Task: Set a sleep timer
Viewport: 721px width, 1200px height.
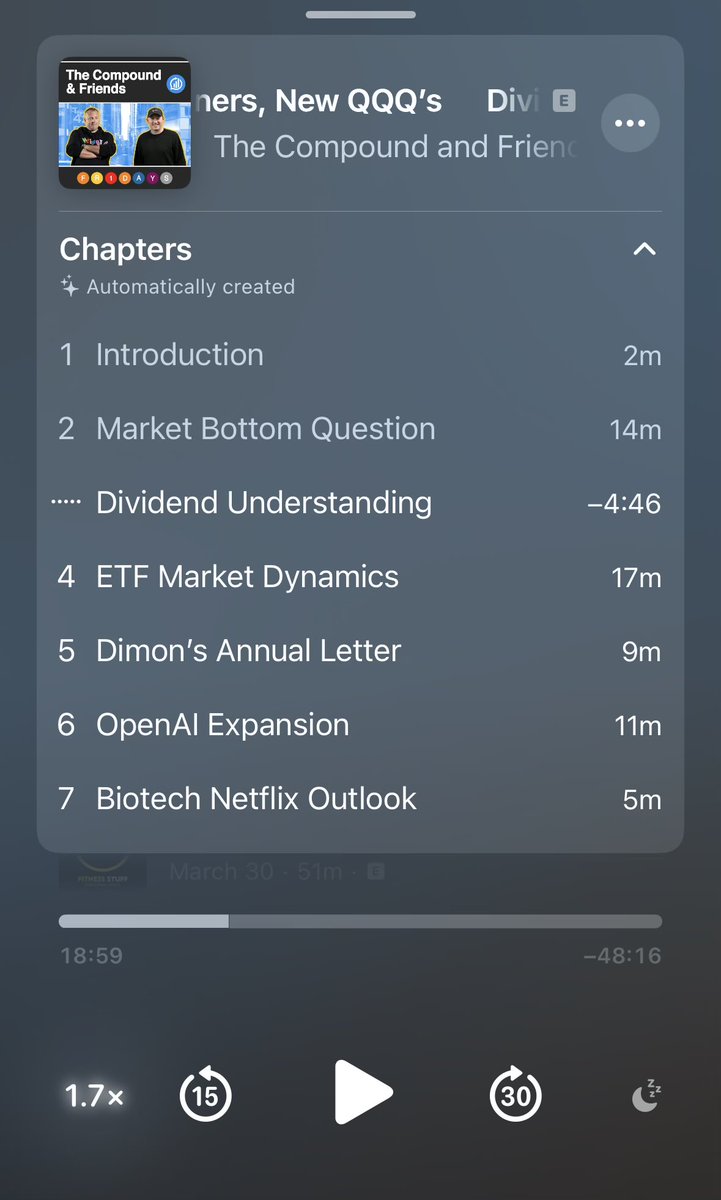Action: [646, 1096]
